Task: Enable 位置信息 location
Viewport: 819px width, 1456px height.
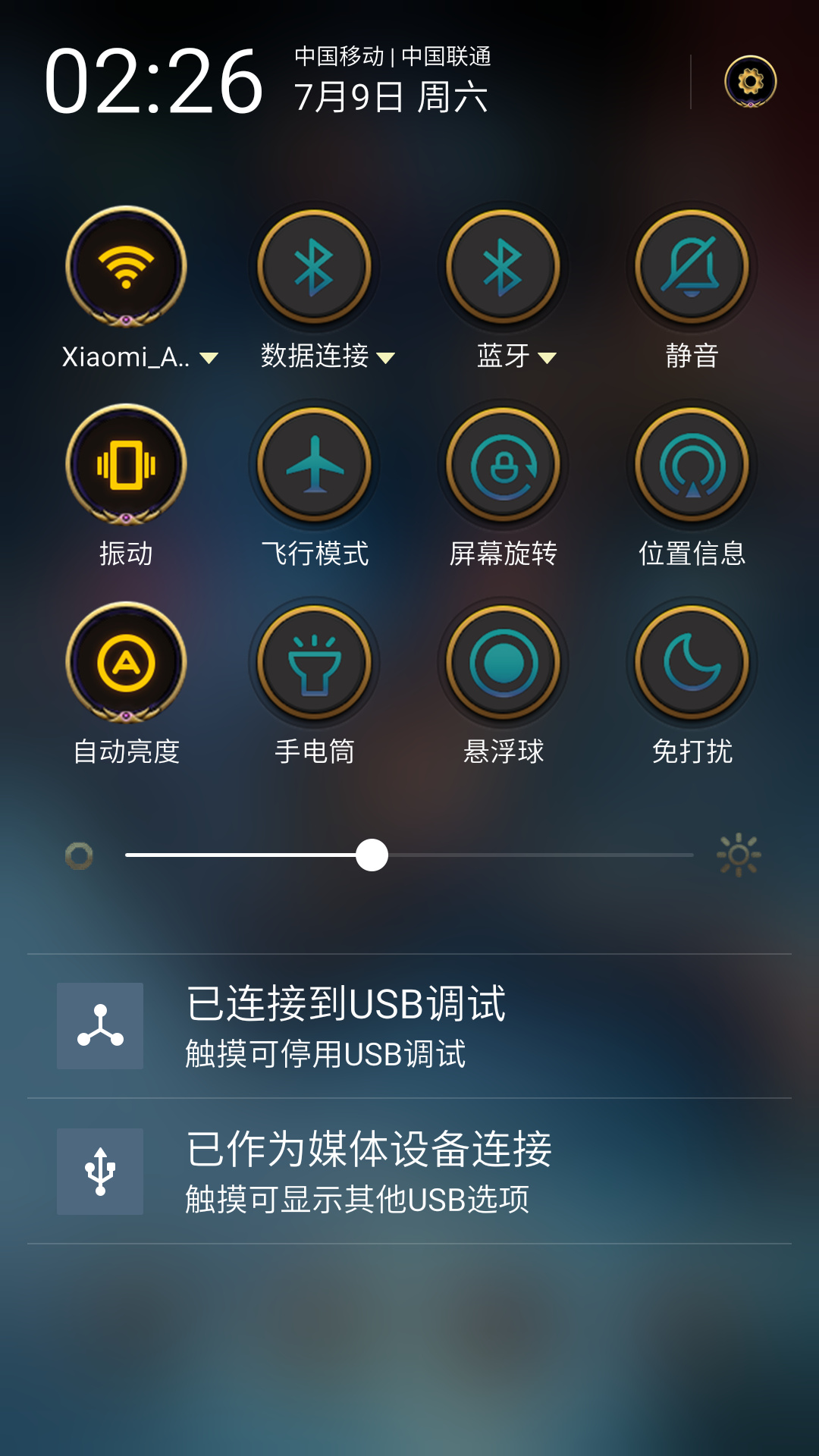Action: [x=692, y=464]
